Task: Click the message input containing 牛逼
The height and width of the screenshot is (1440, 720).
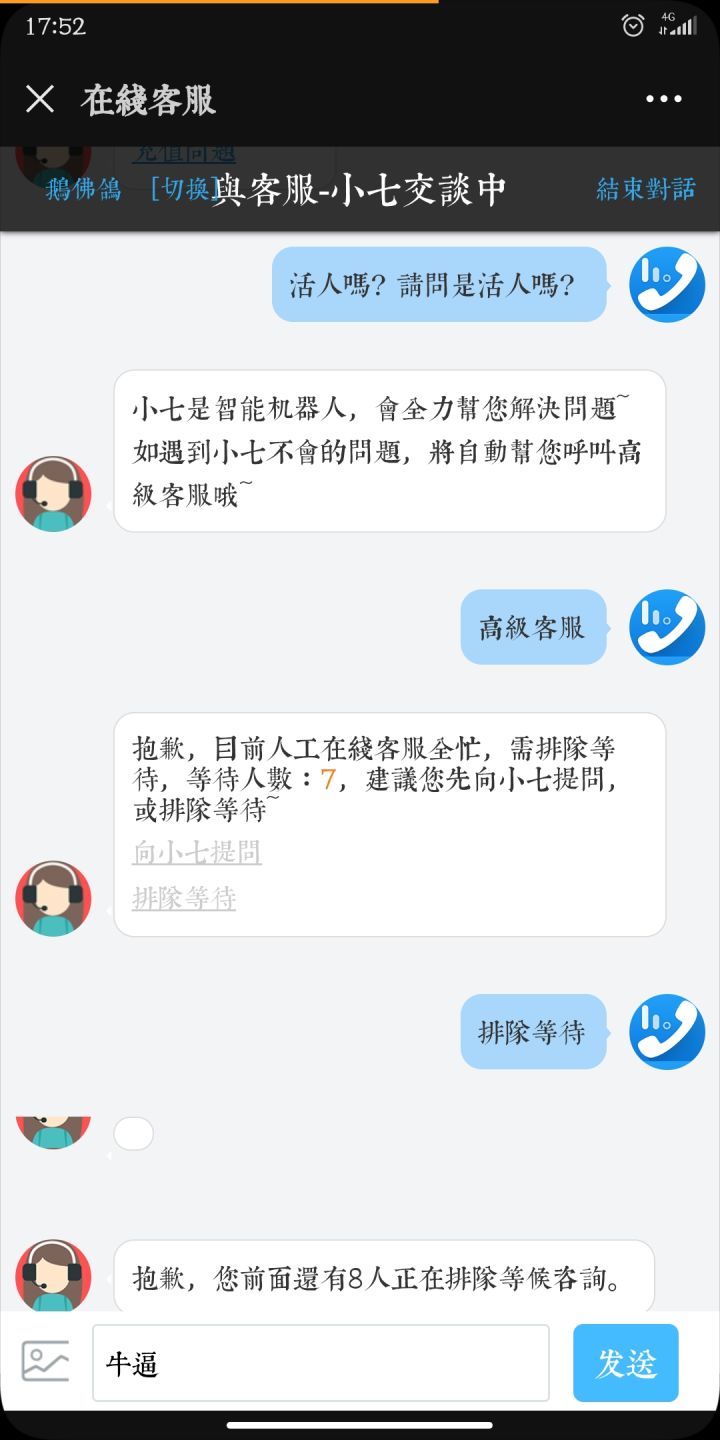Action: [x=320, y=1362]
